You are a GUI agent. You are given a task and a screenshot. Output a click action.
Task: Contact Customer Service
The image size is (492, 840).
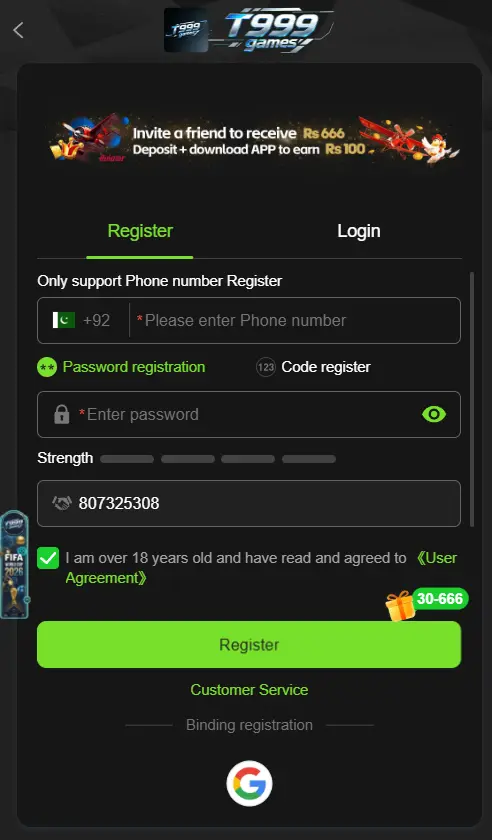tap(249, 689)
